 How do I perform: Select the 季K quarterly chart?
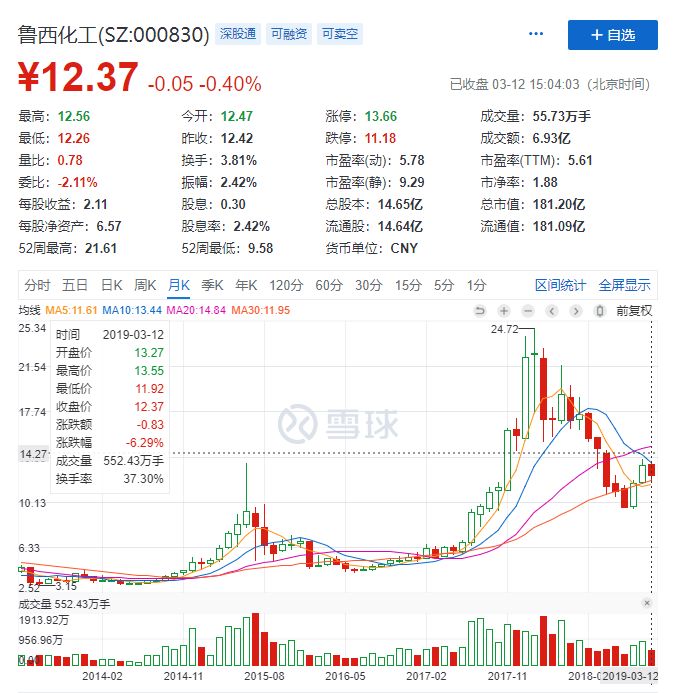click(213, 285)
